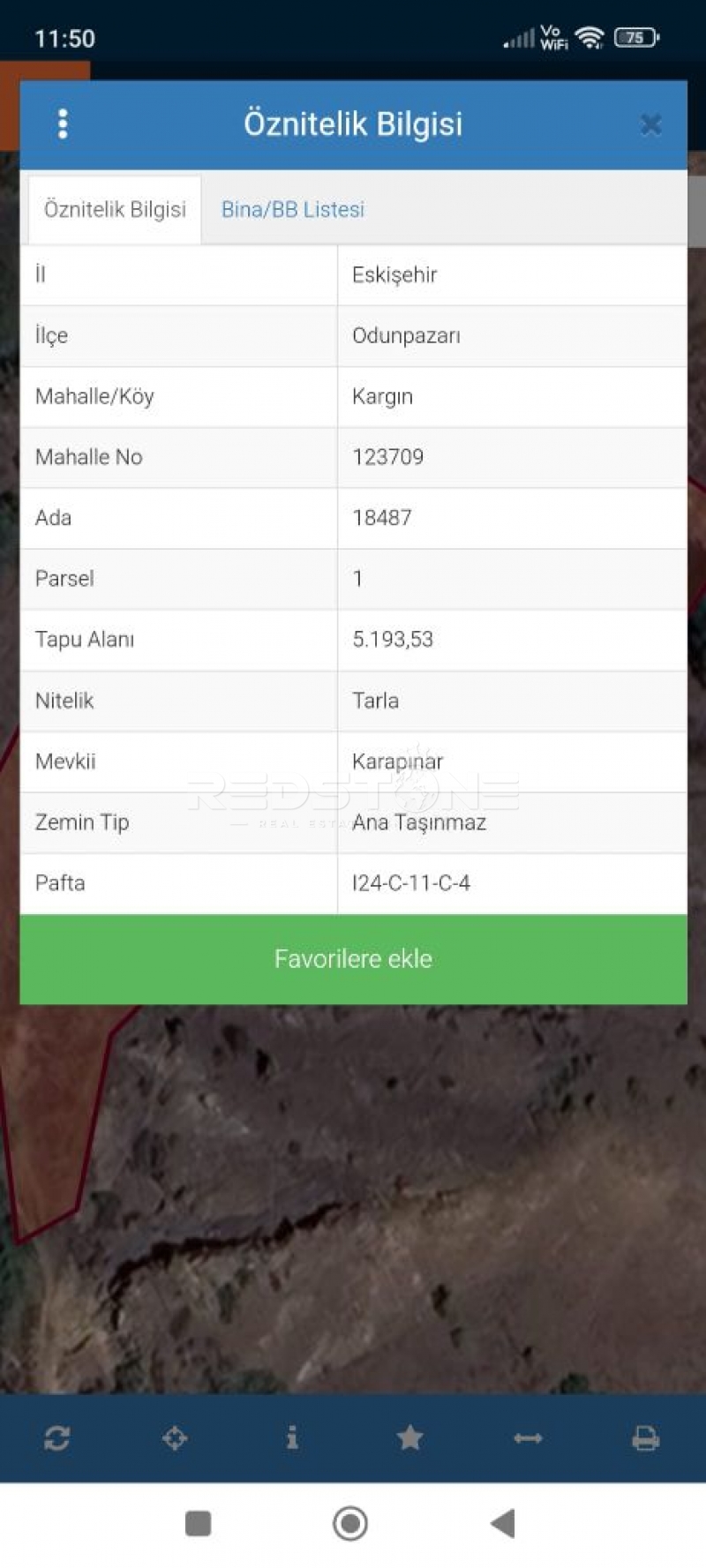This screenshot has height=1568, width=706.
Task: Go to the home screen via the system home button
Action: coord(350,1523)
